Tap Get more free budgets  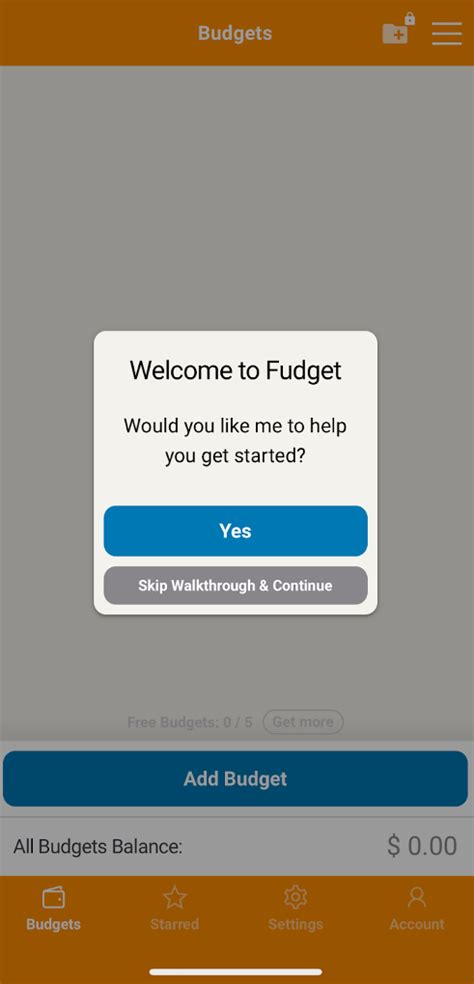303,722
